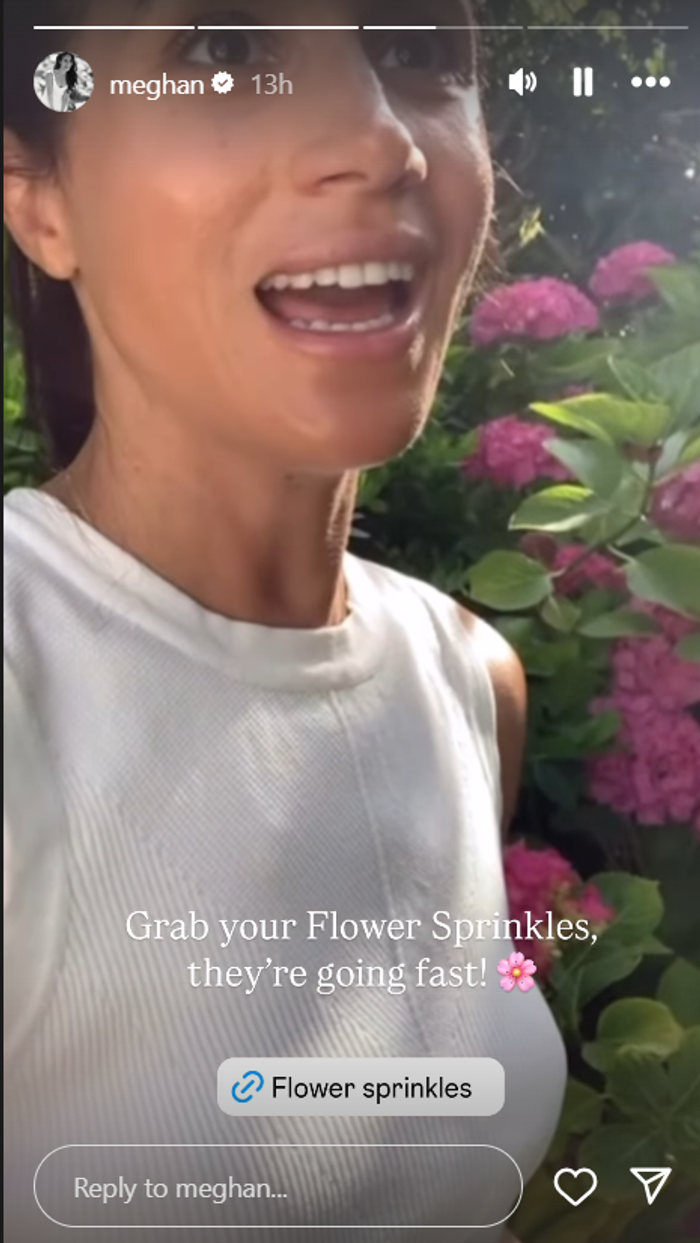The width and height of the screenshot is (700, 1243).
Task: Open the Flower sprinkles link sticker
Action: (x=361, y=1087)
